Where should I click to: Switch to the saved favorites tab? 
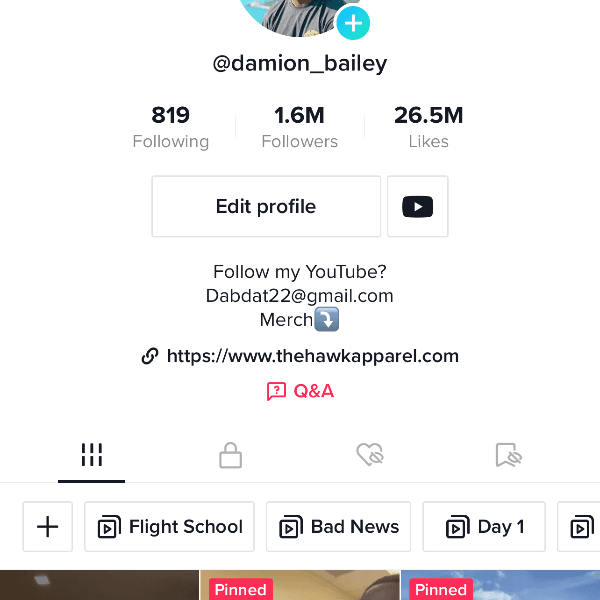pos(509,456)
